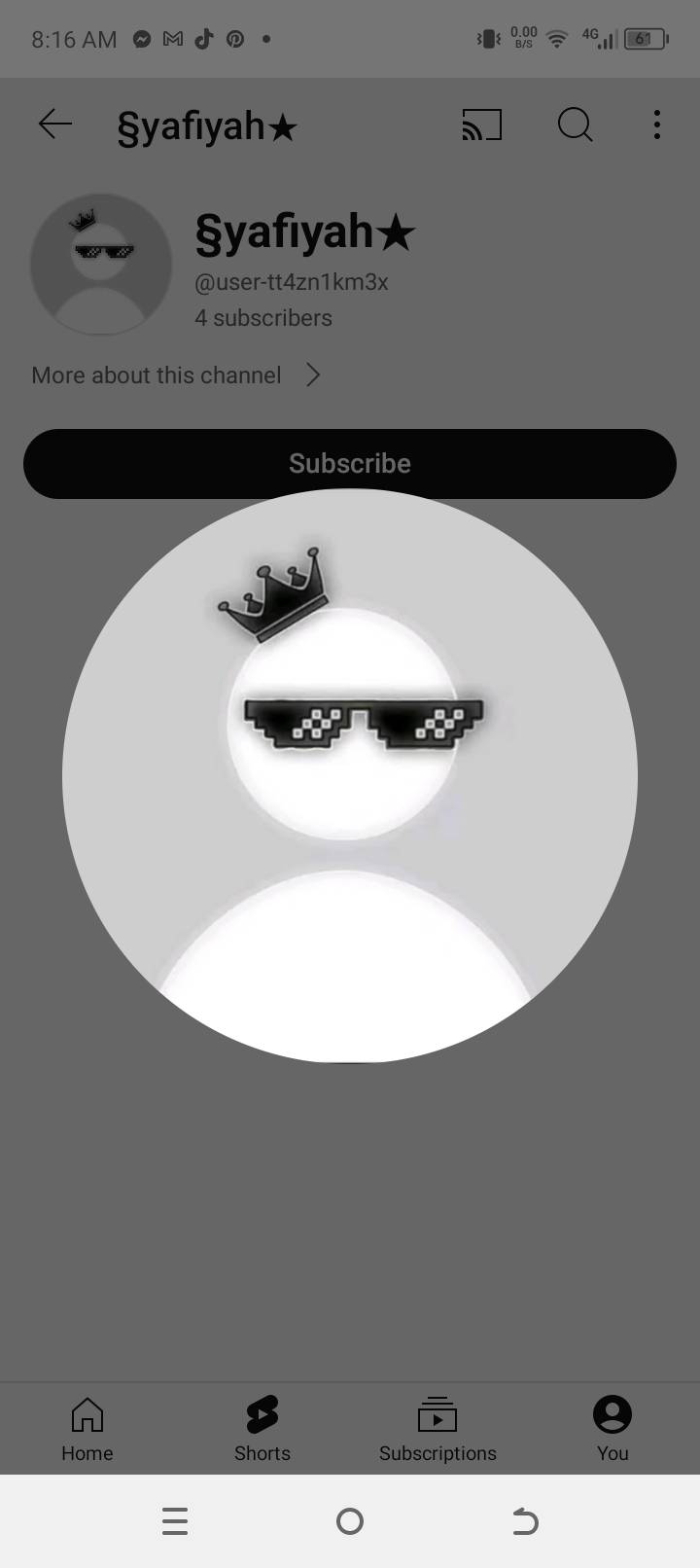The width and height of the screenshot is (700, 1568).
Task: Open the Subscriptions tab
Action: [x=437, y=1428]
